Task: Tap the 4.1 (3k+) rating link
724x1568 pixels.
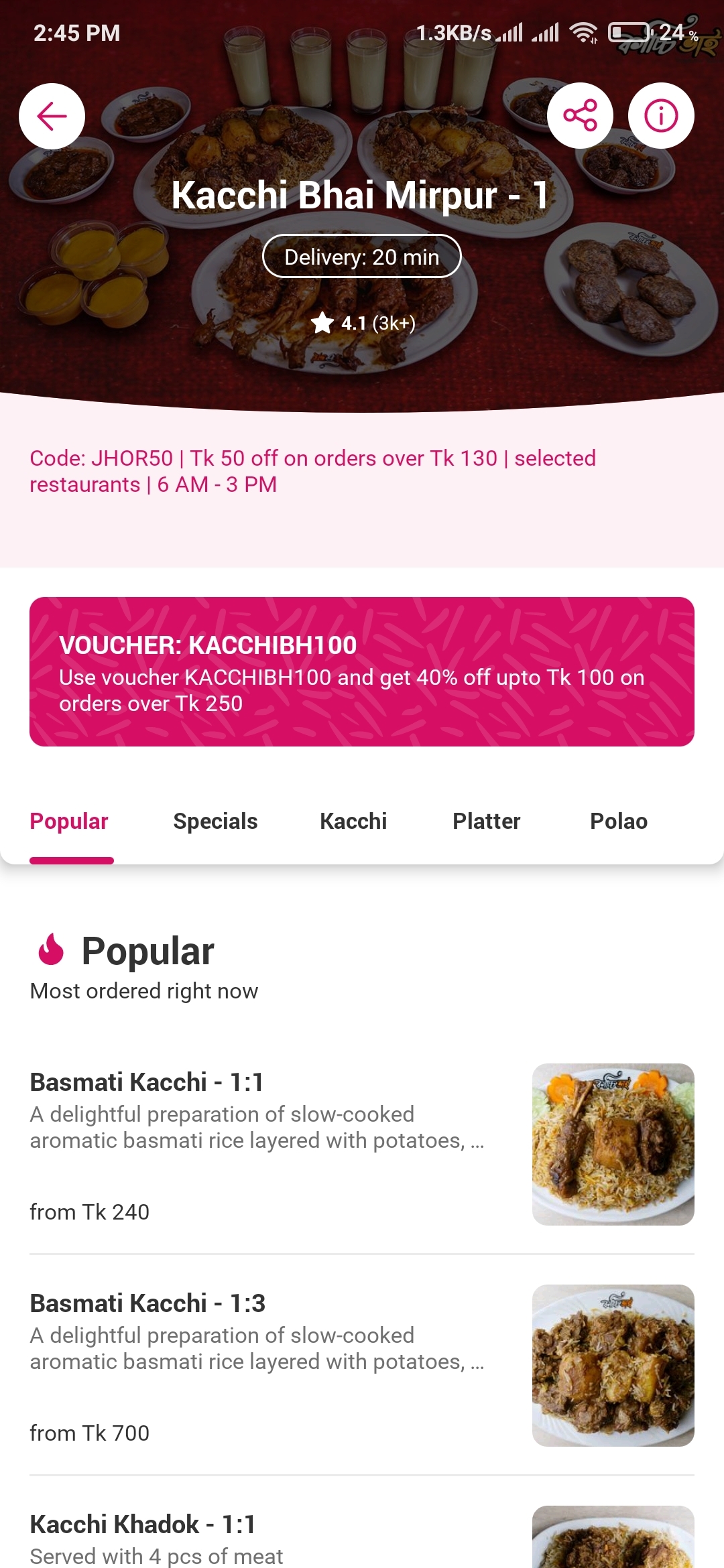Action: tap(377, 324)
